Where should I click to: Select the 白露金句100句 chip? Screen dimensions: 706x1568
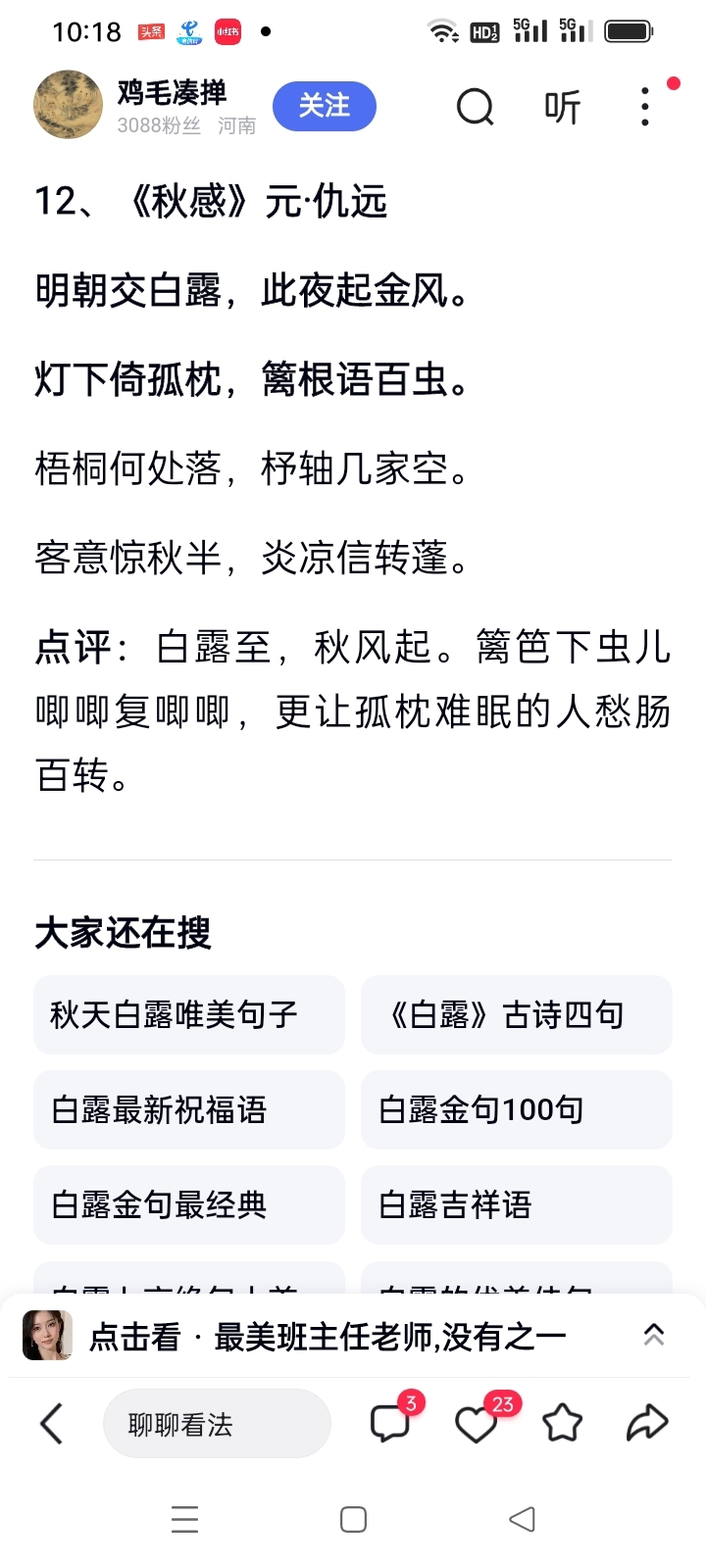tap(517, 1109)
